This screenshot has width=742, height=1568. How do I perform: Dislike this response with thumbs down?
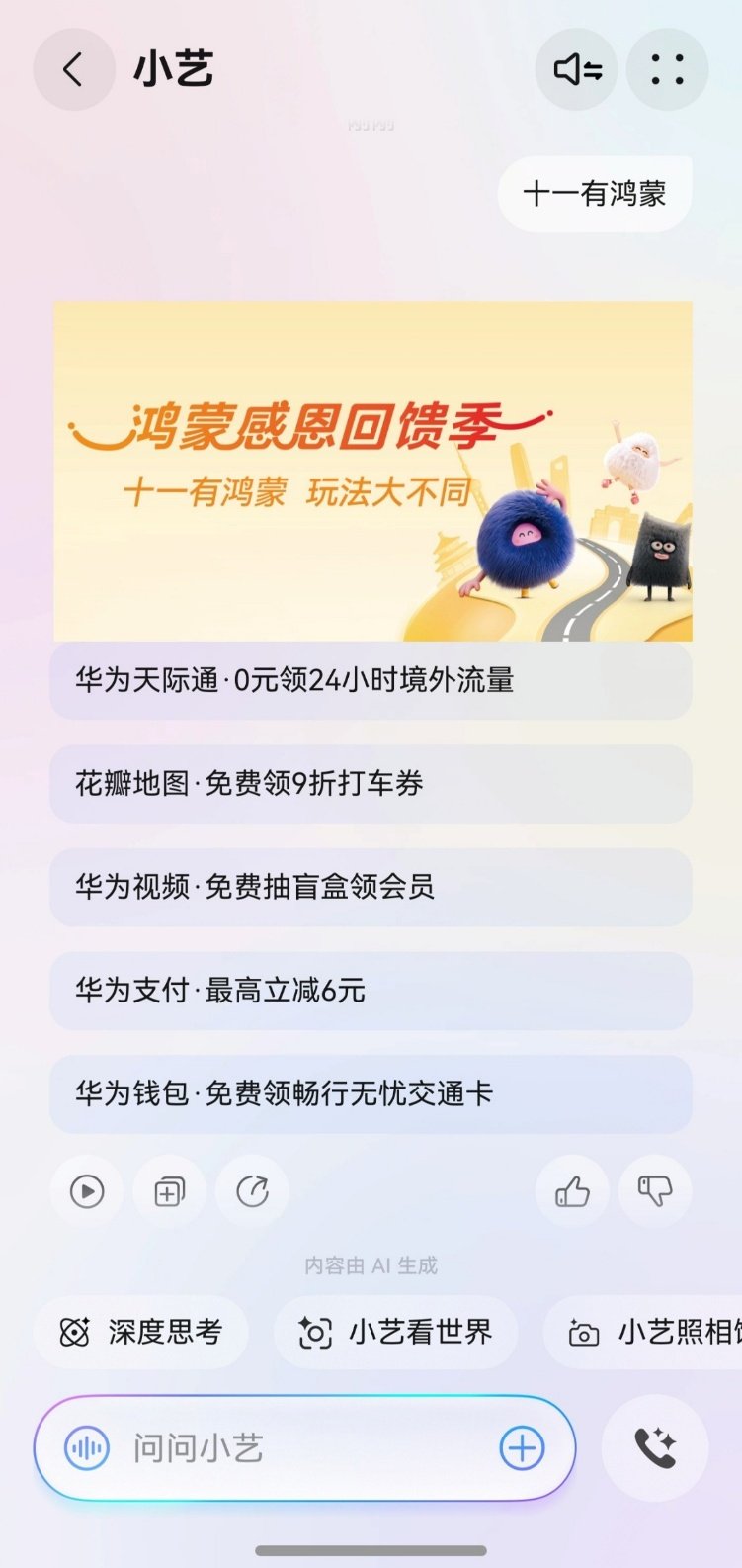coord(654,1192)
